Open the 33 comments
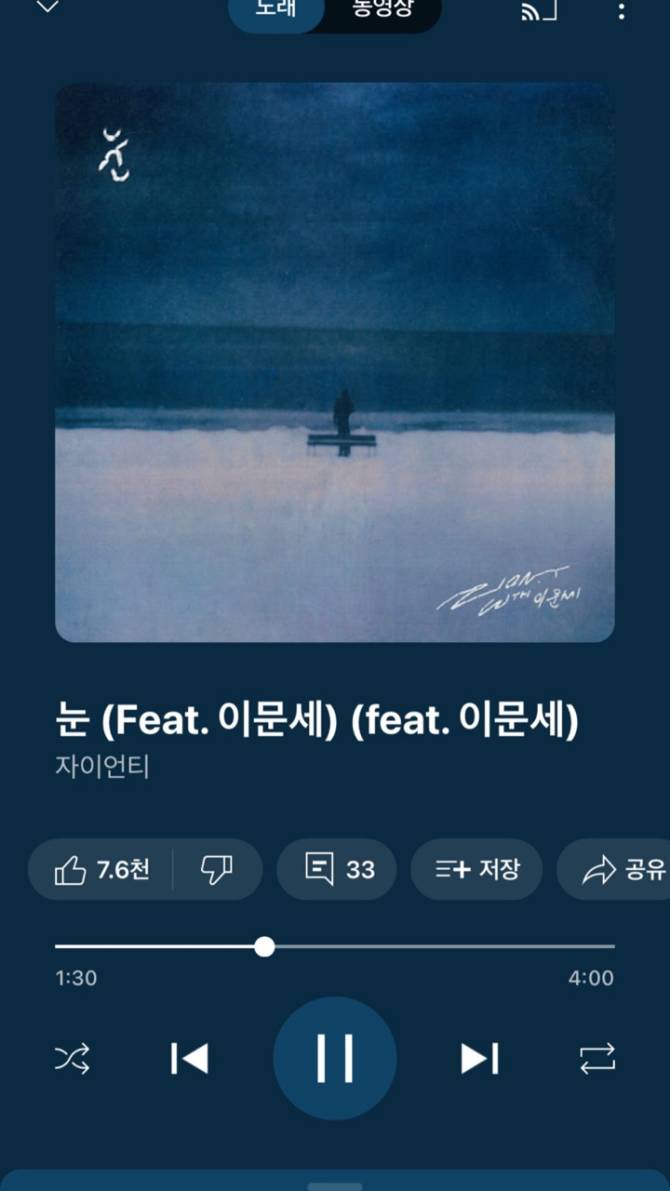Image resolution: width=670 pixels, height=1191 pixels. (337, 869)
